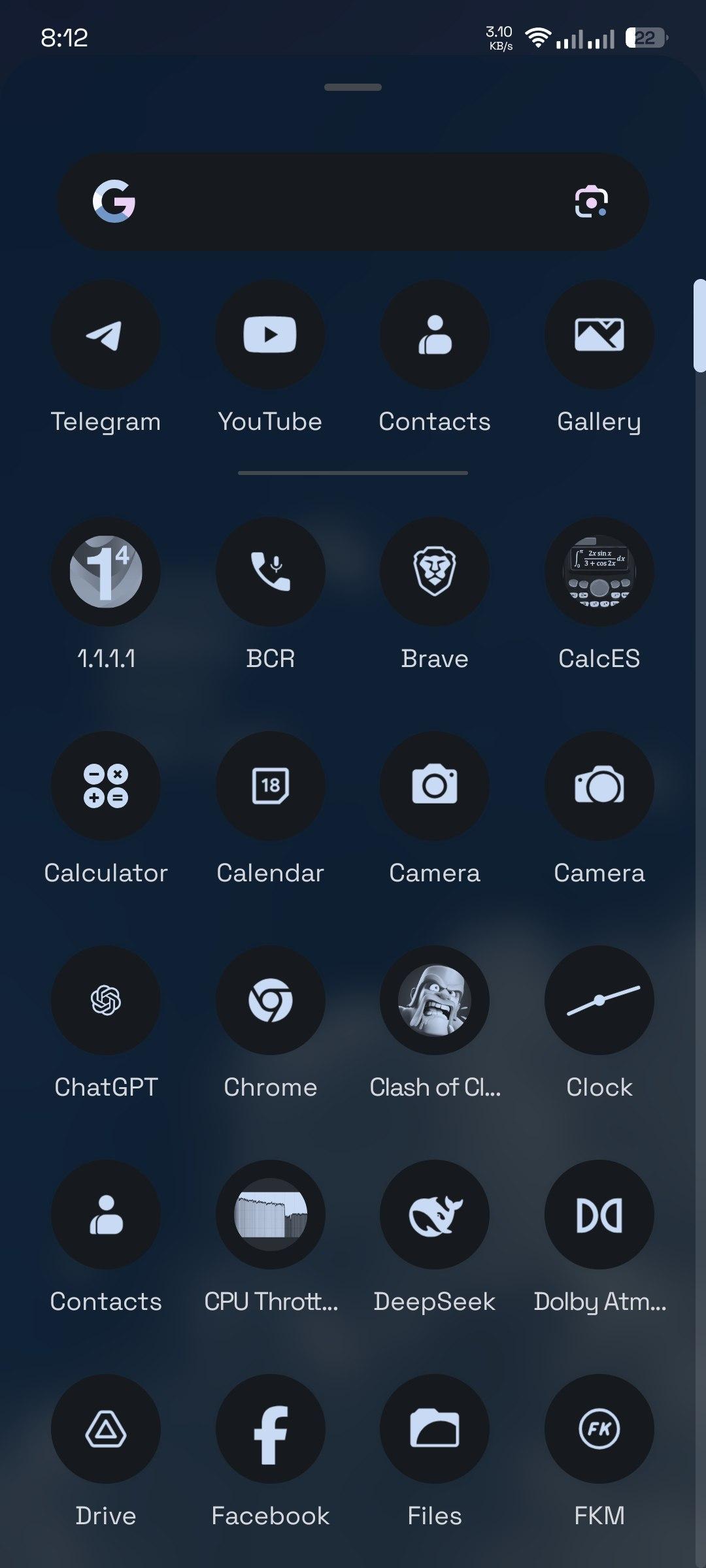Image resolution: width=706 pixels, height=1568 pixels.
Task: Open the Clock app
Action: [x=599, y=1000]
